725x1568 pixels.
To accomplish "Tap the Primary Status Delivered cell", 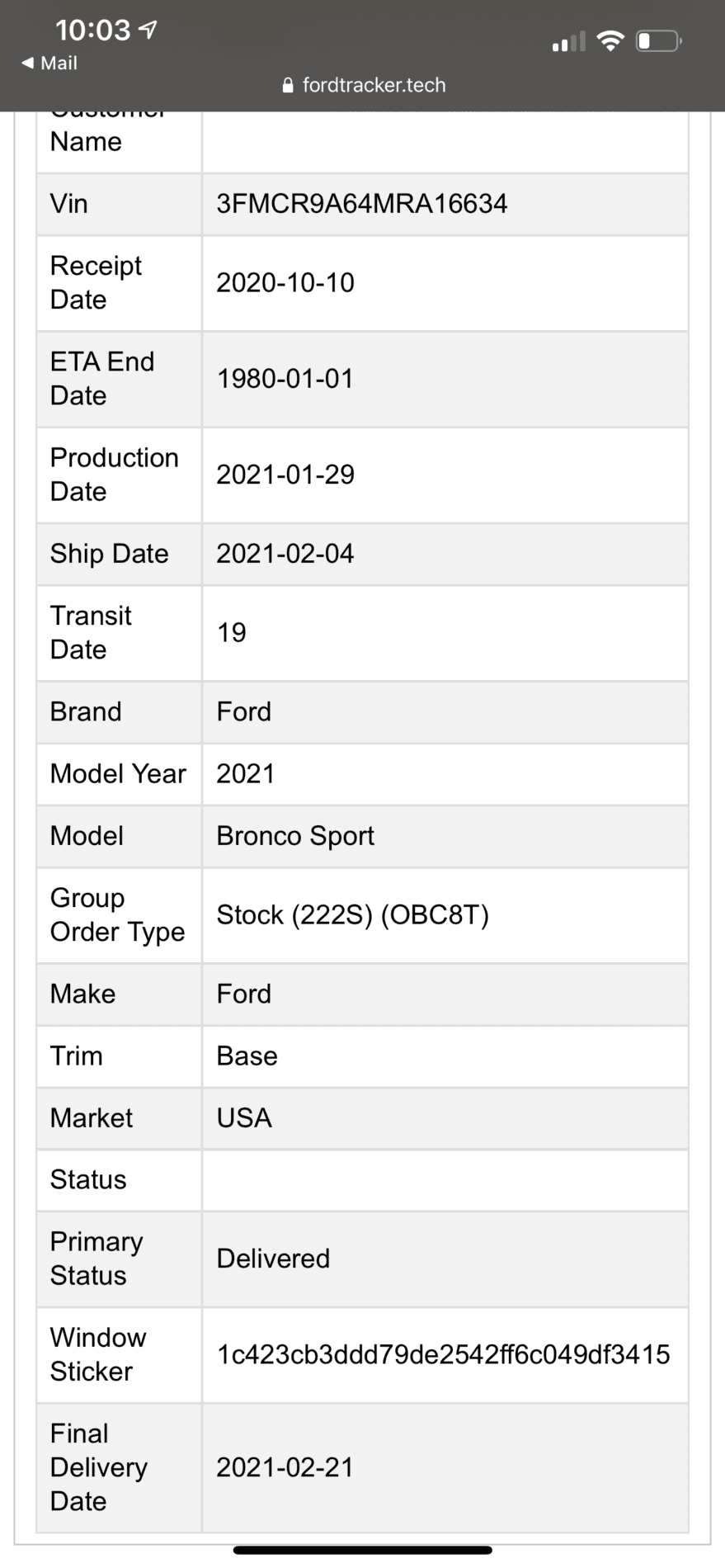I will click(272, 1259).
